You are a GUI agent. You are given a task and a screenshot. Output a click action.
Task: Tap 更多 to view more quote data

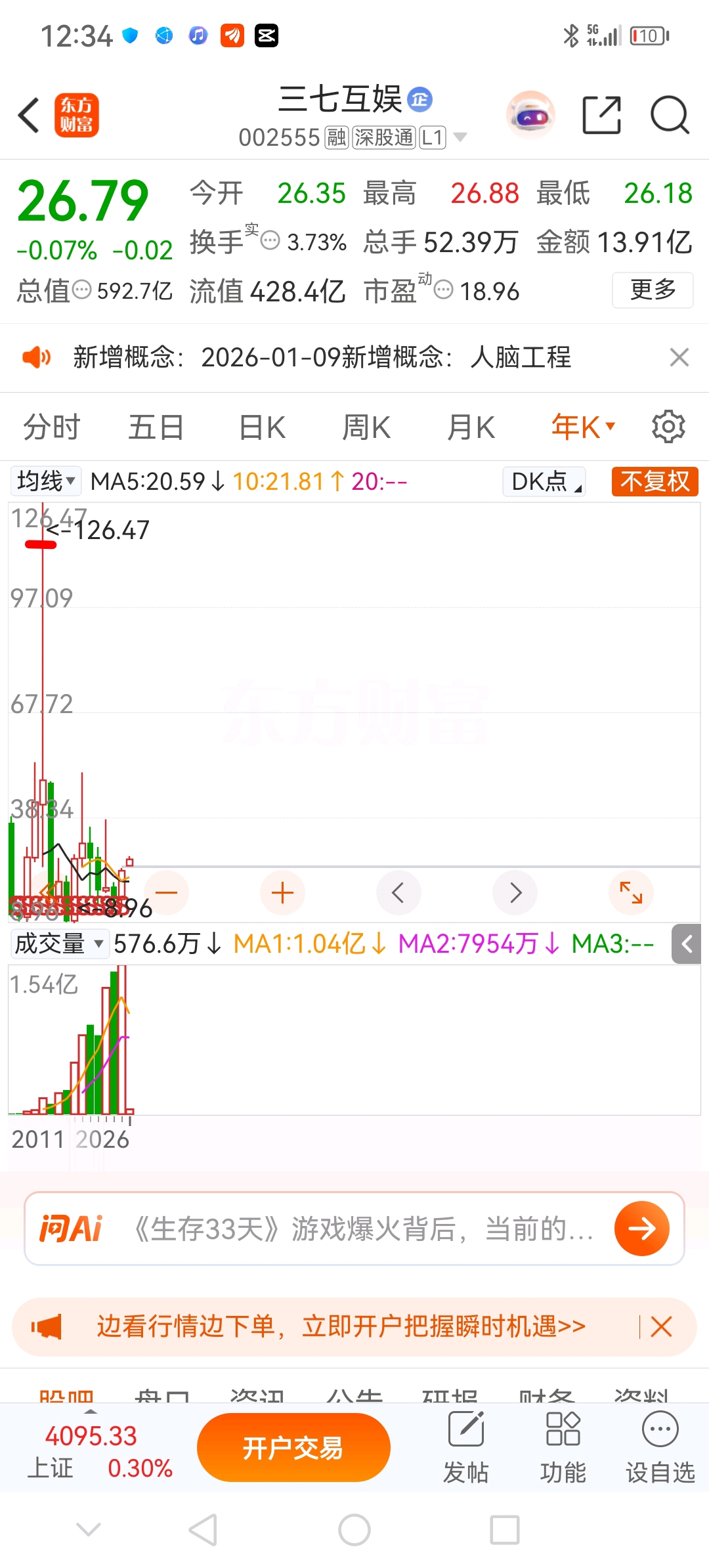pos(653,290)
